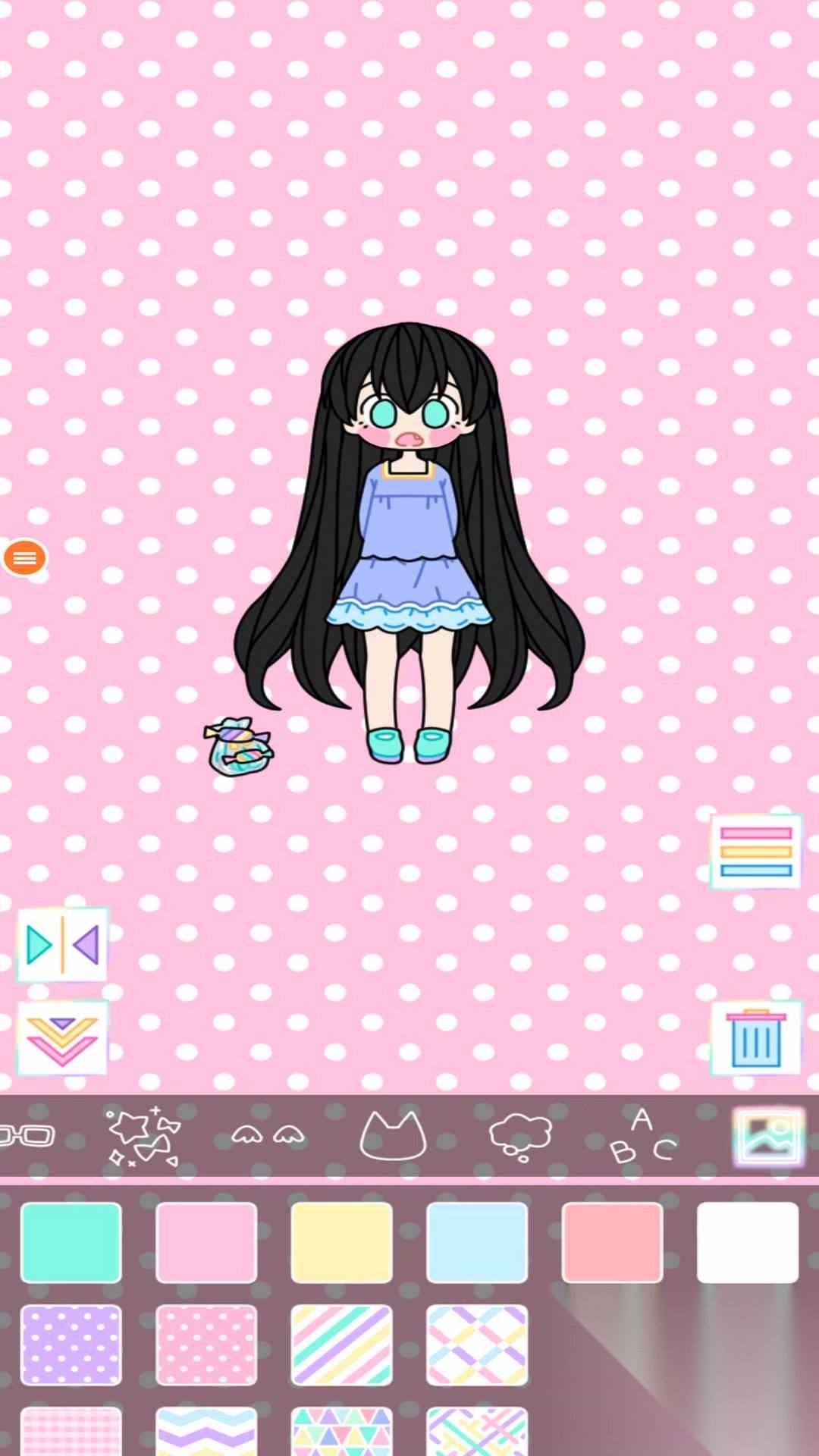Switch to the ABC text category
Viewport: 819px width, 1456px height.
(x=643, y=1136)
